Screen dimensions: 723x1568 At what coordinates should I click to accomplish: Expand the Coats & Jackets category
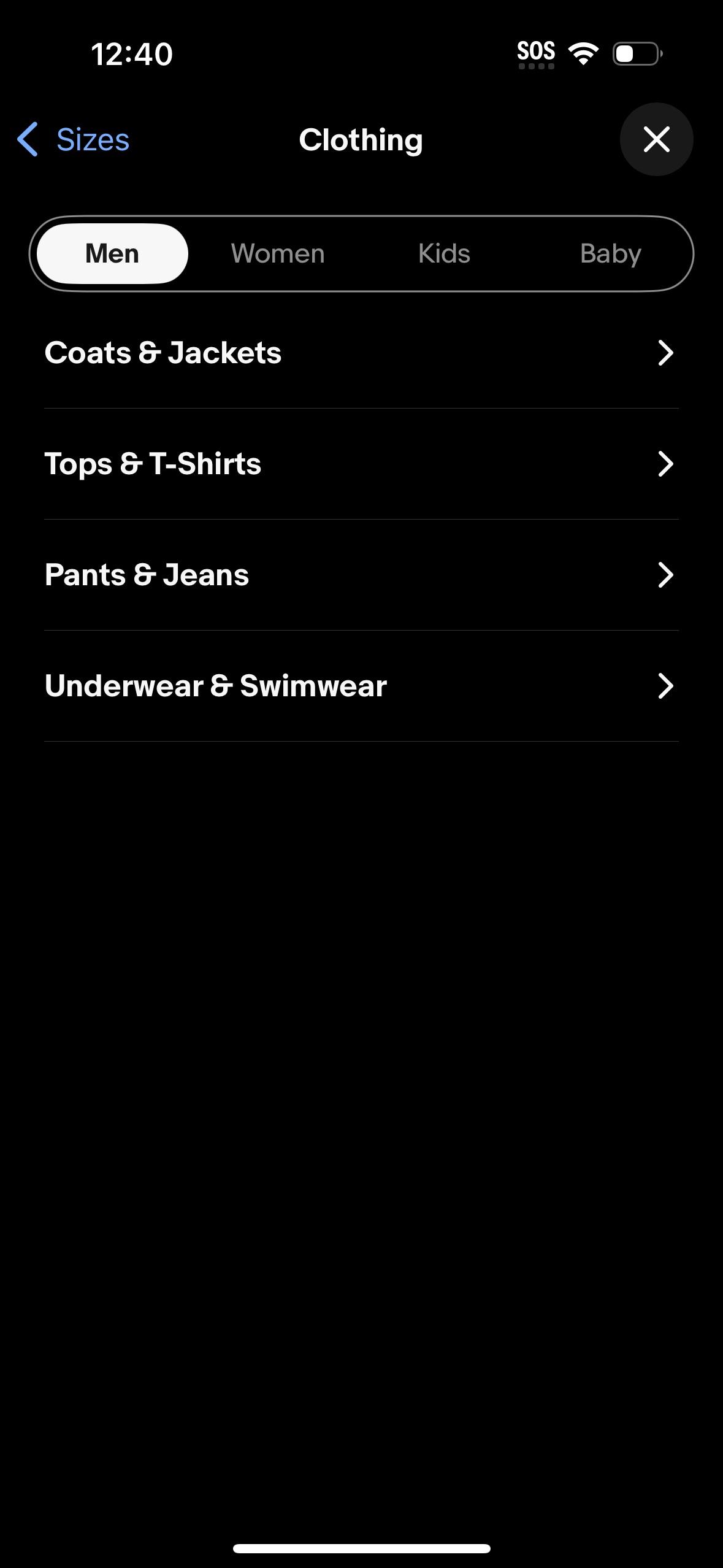tap(361, 353)
